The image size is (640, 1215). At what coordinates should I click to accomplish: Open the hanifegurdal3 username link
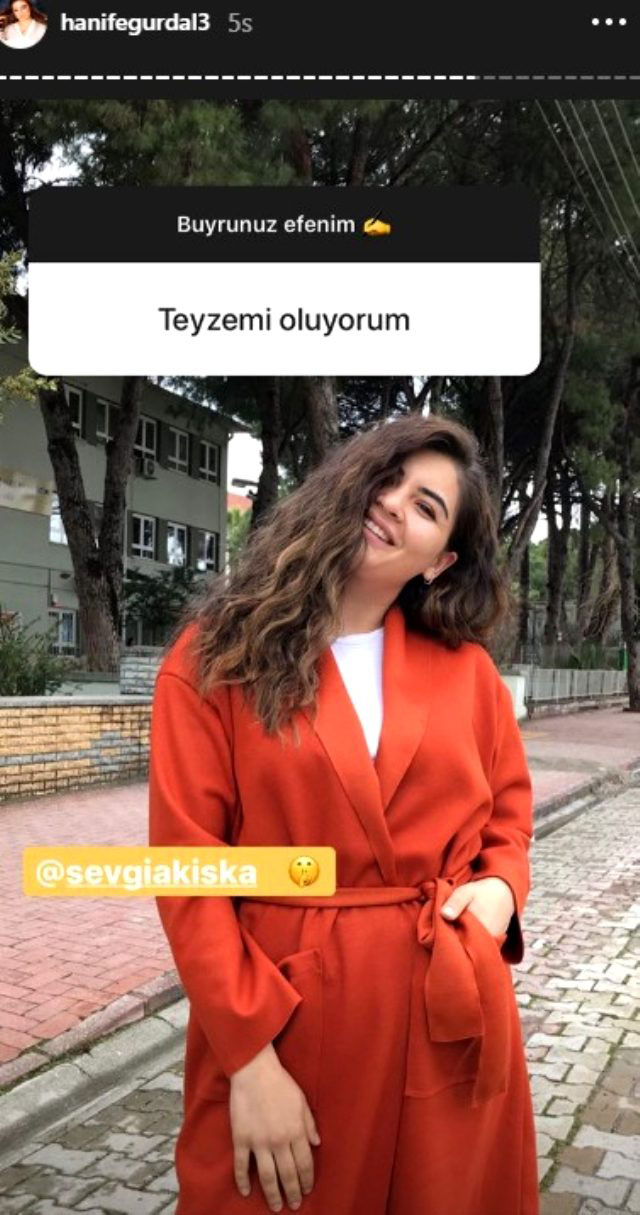(135, 24)
